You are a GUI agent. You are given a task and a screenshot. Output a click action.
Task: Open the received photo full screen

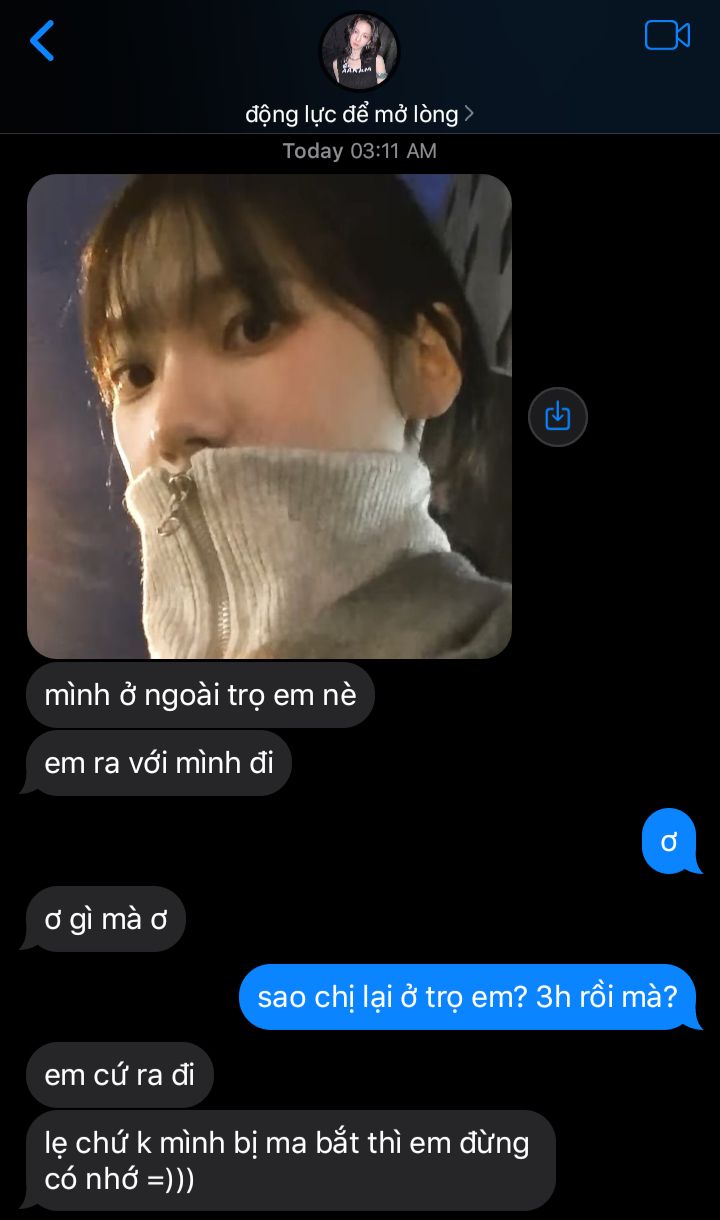coord(269,416)
